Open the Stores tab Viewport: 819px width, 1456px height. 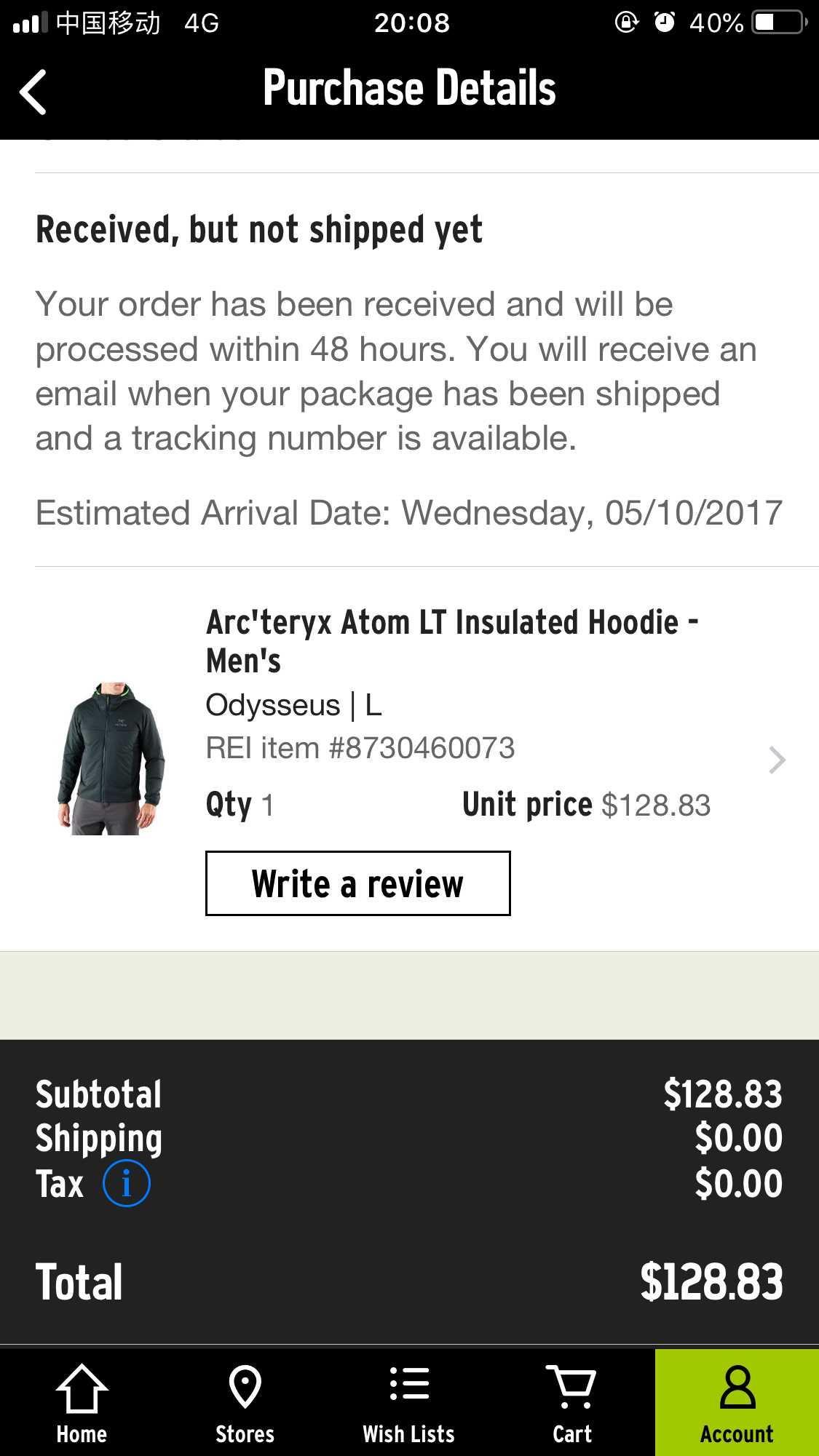pos(245,1403)
